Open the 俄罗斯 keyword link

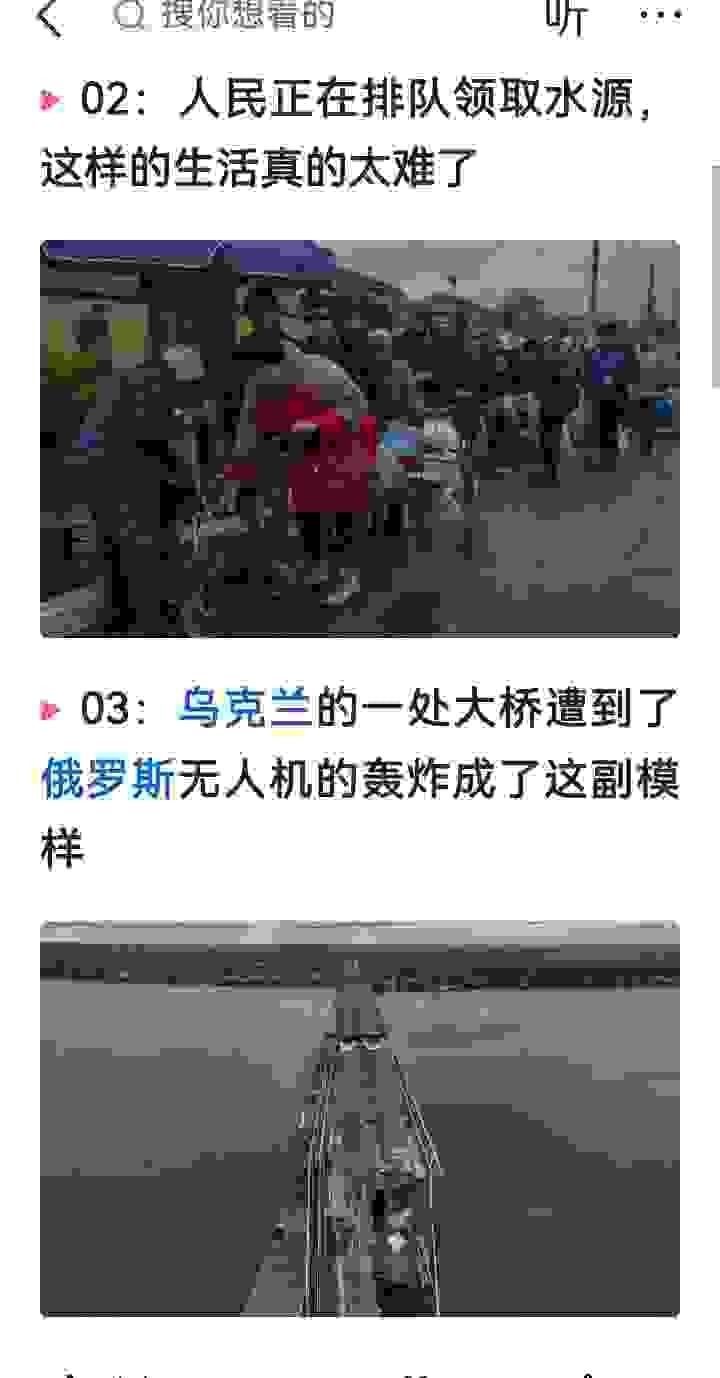108,779
